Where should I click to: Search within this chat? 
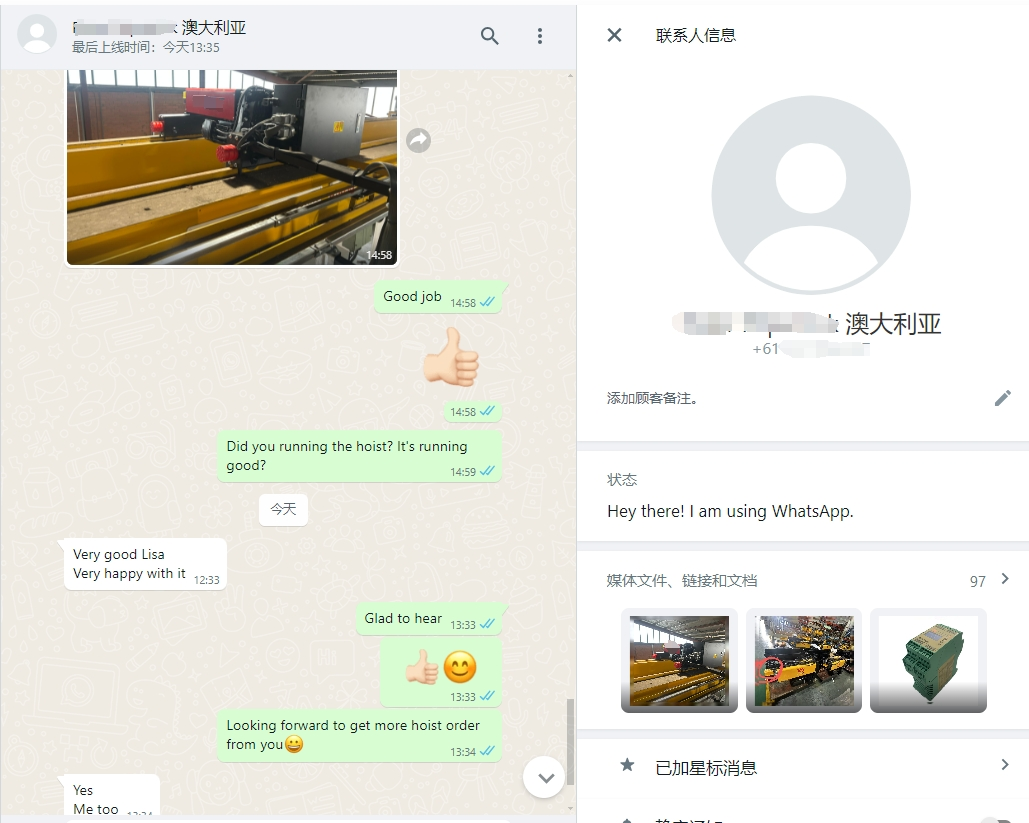[x=489, y=36]
